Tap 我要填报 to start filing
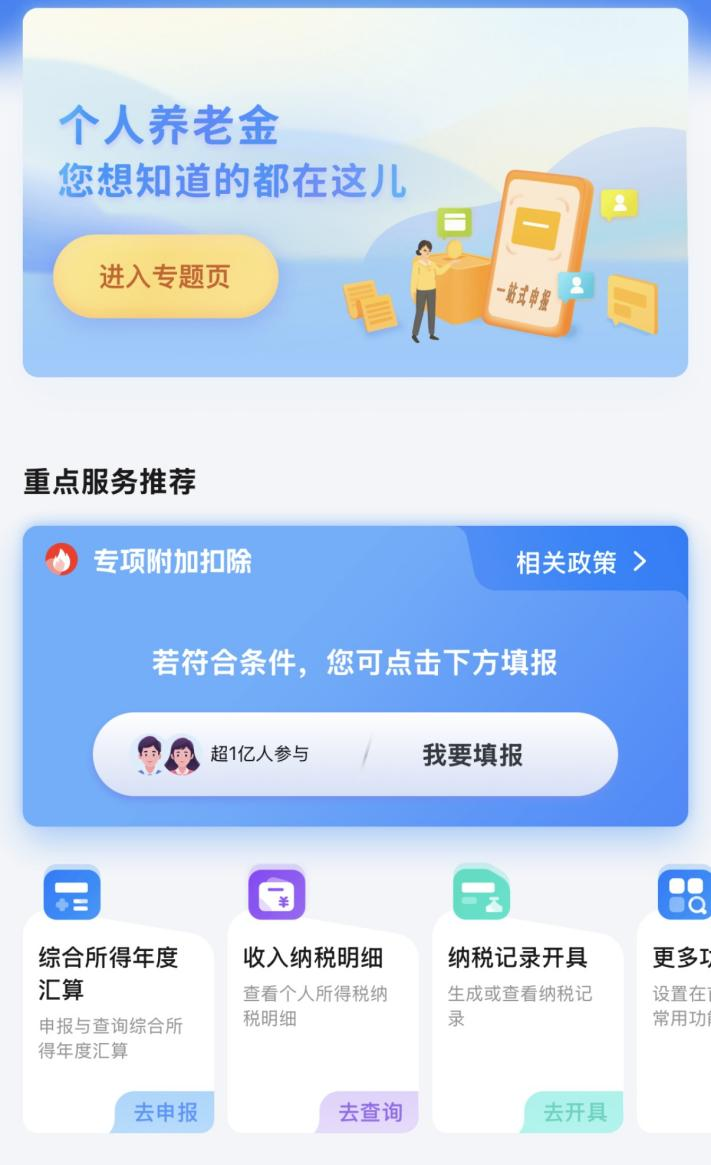The height and width of the screenshot is (1165, 711). click(472, 755)
